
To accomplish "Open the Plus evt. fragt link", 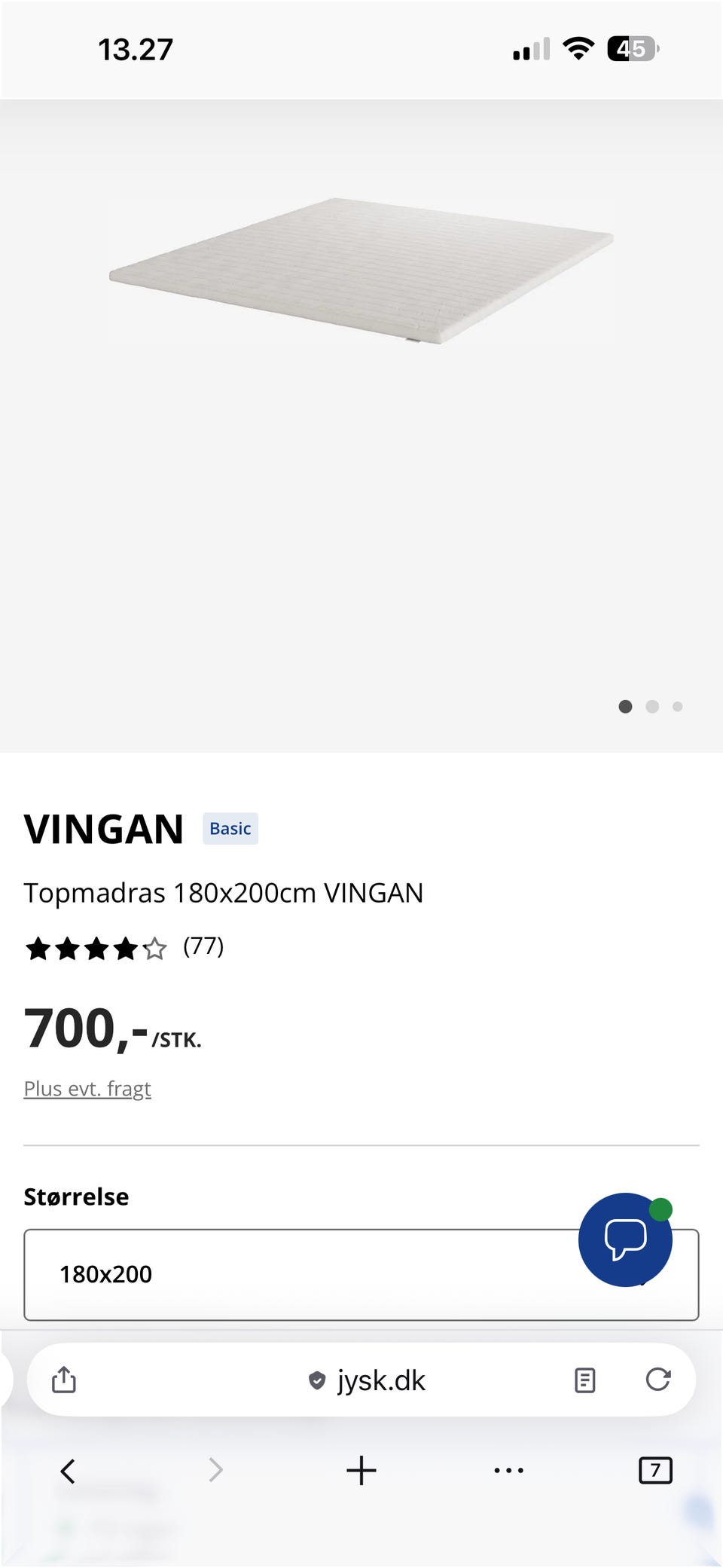I will click(87, 1089).
